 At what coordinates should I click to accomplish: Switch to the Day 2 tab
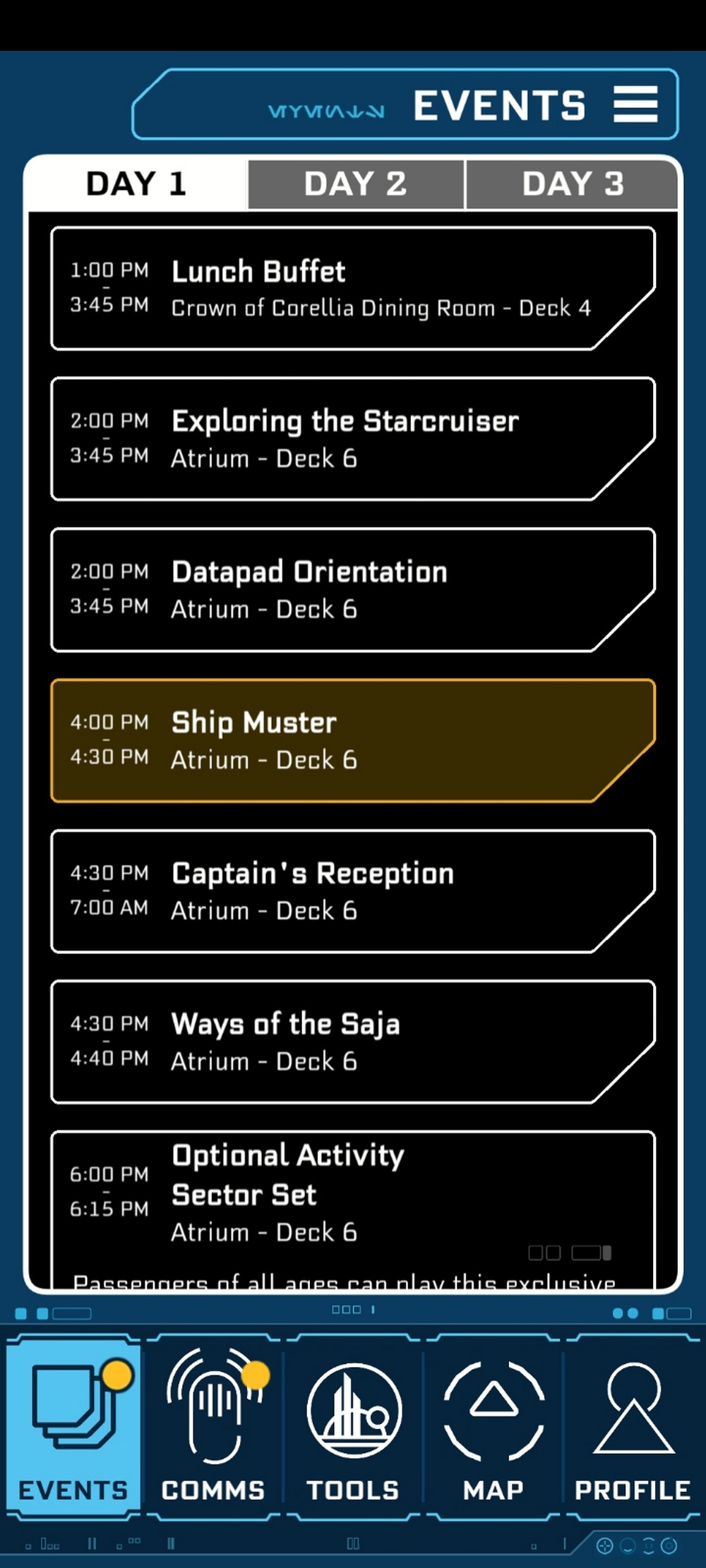355,184
